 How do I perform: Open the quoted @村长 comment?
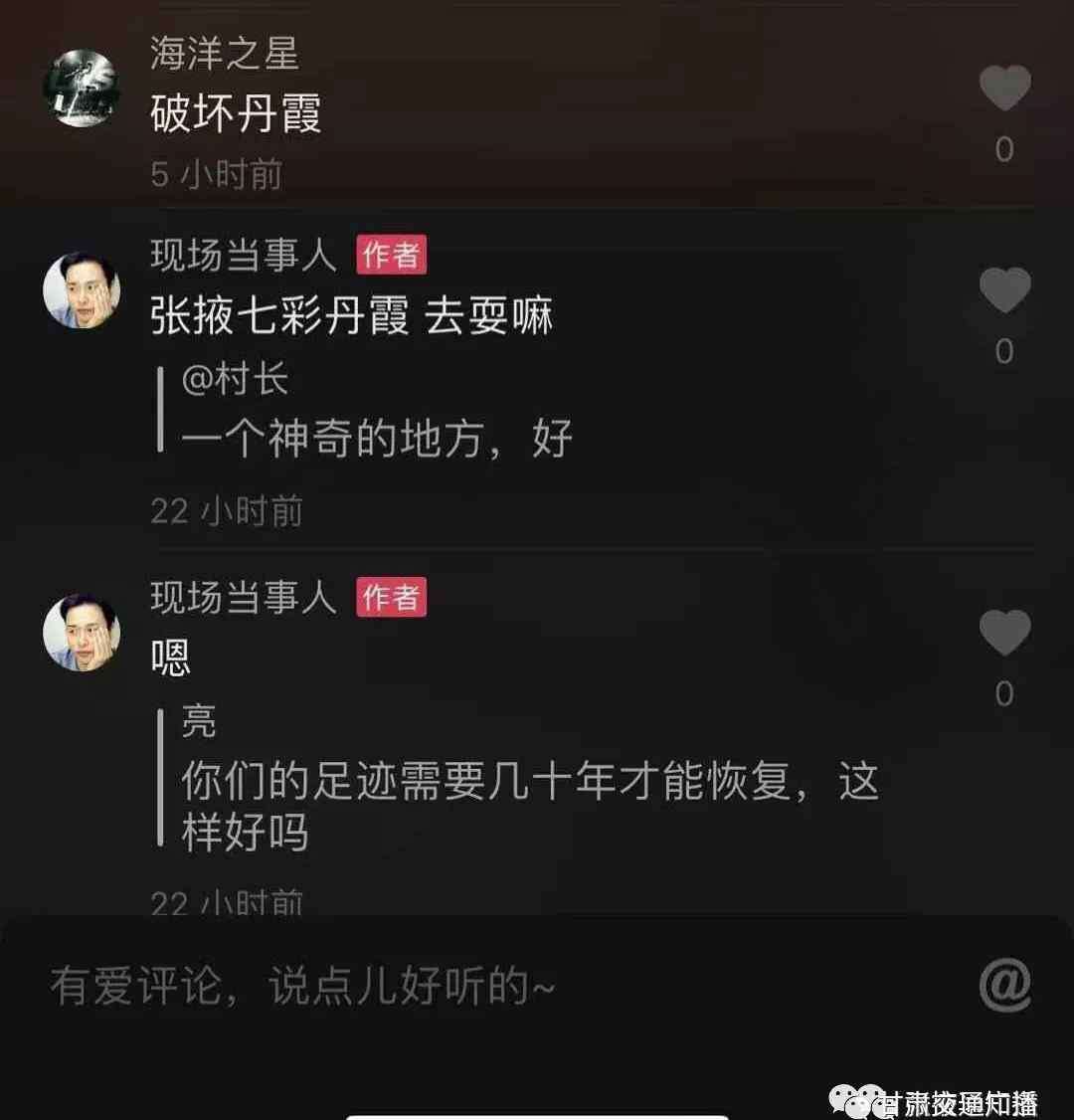pos(376,438)
